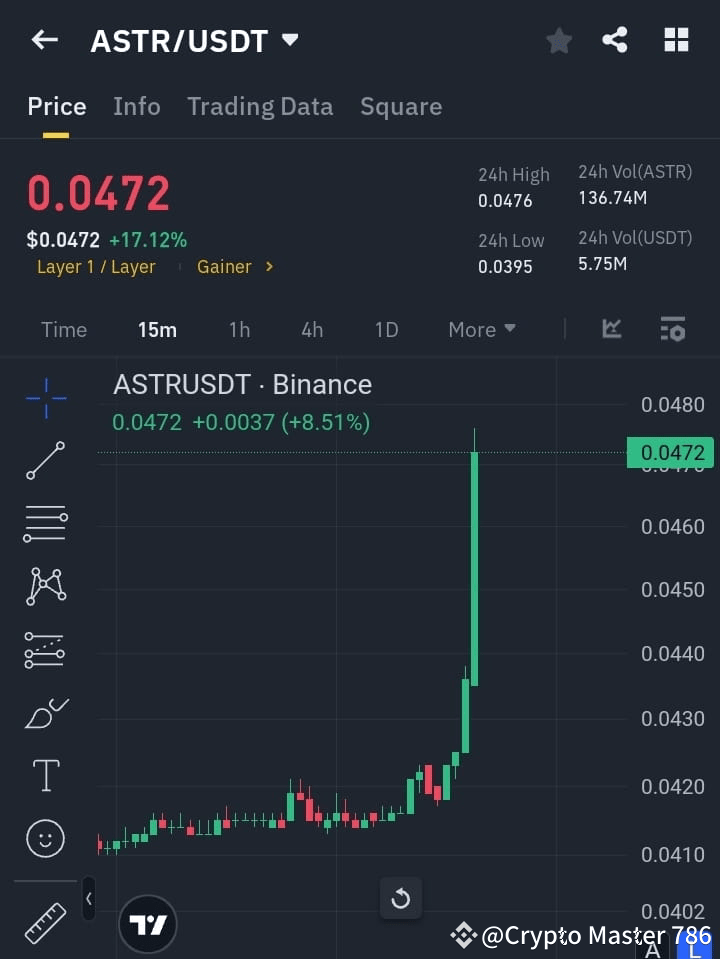Collapse the drawing tools sidebar
The height and width of the screenshot is (959, 720).
point(88,898)
